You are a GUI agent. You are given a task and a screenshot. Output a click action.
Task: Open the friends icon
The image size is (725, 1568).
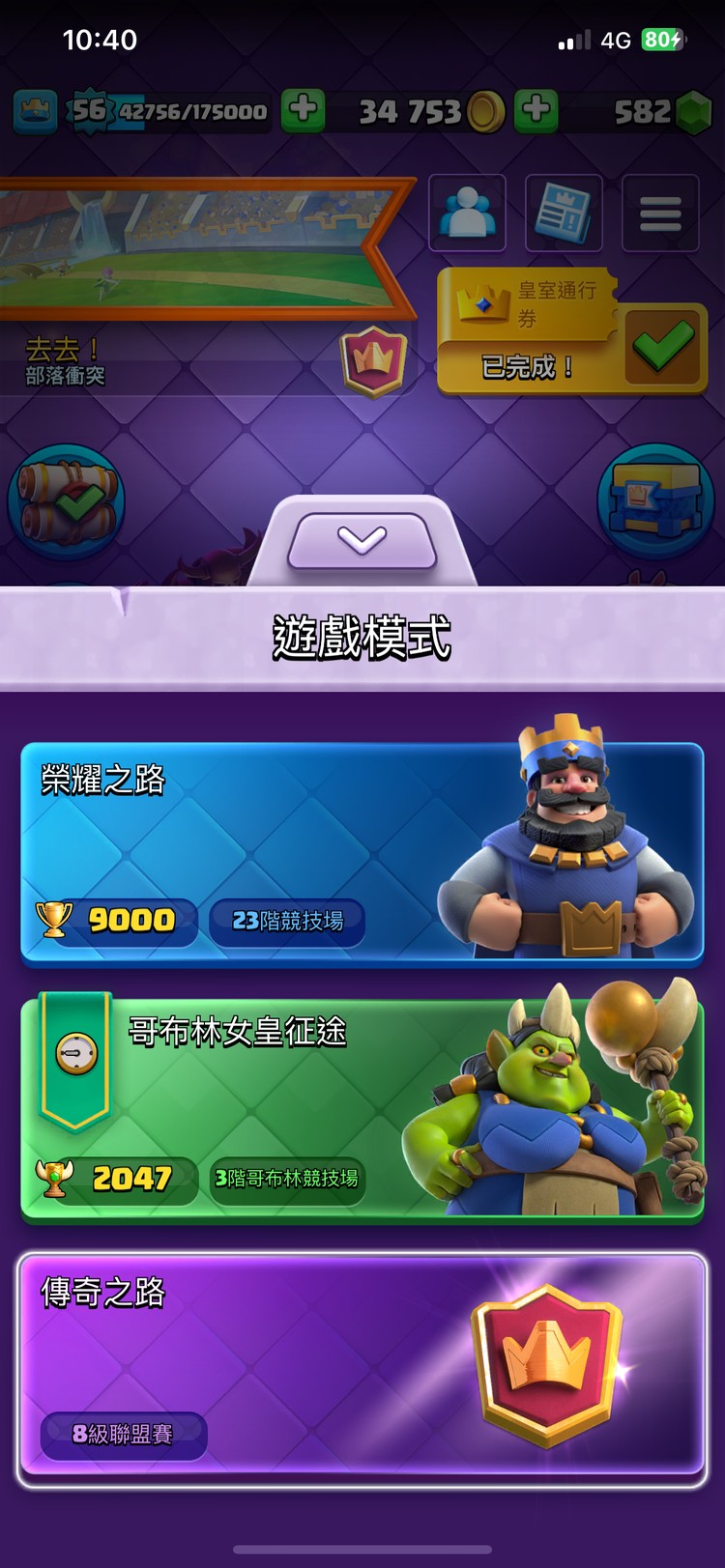coord(467,213)
